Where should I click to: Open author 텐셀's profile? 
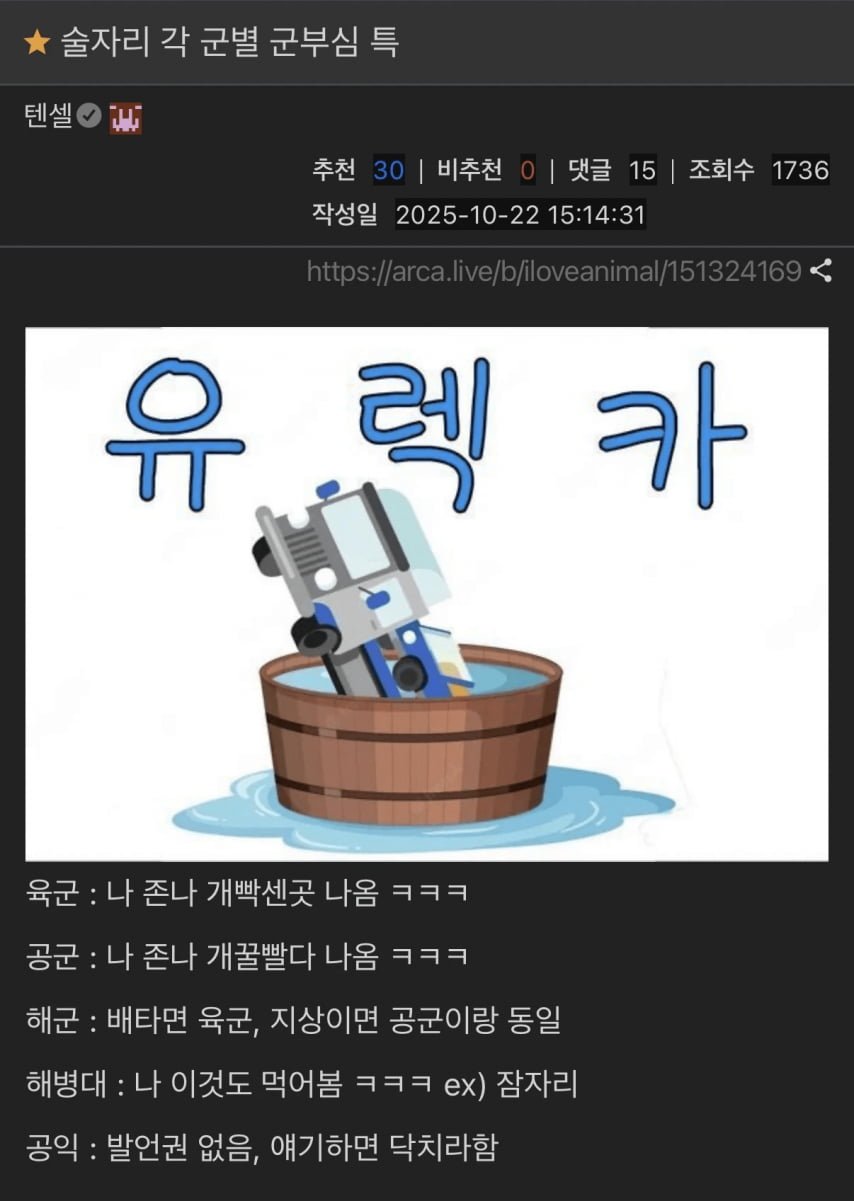49,116
